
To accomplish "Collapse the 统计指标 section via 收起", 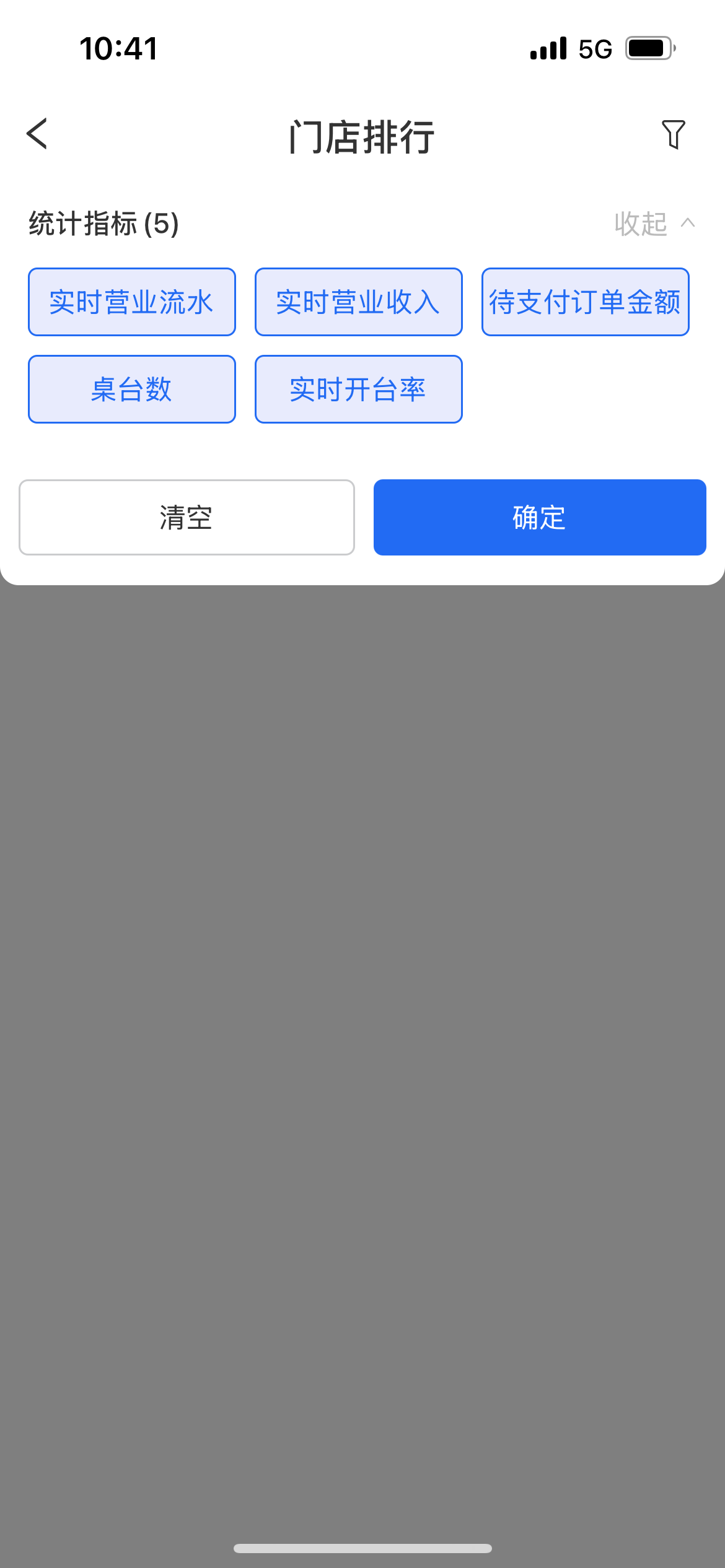I will pos(654,224).
